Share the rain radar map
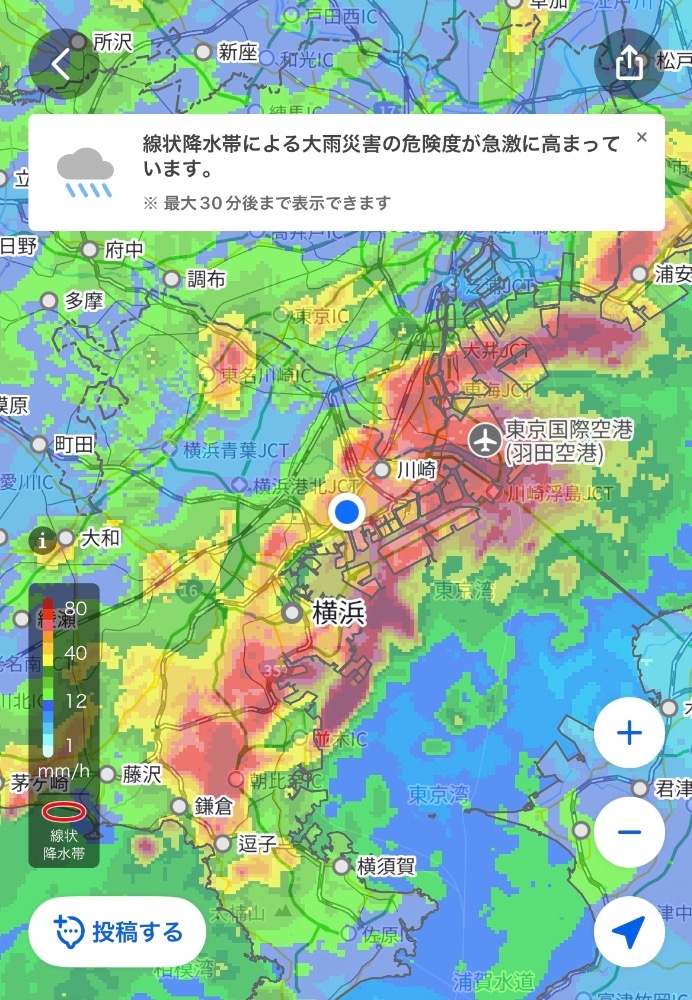 pyautogui.click(x=629, y=64)
